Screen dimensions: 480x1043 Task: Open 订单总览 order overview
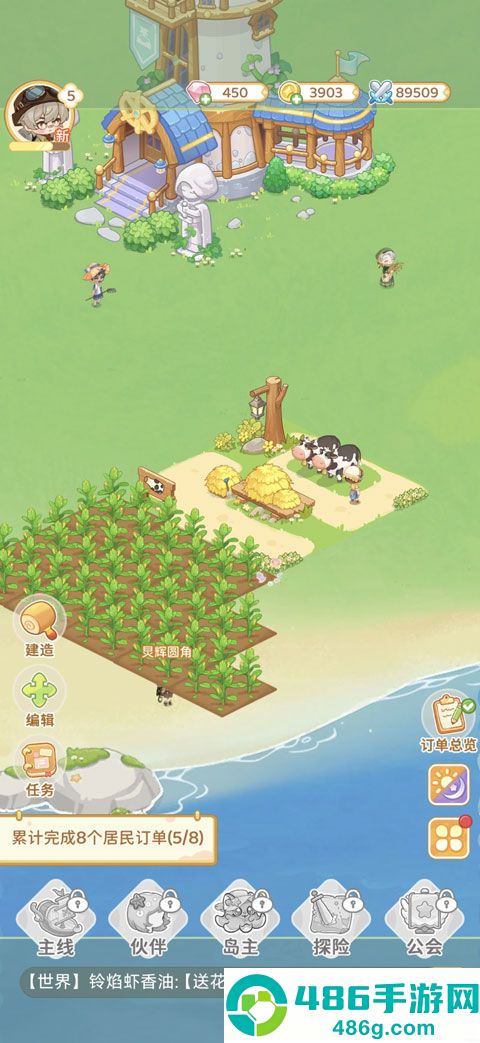(x=449, y=723)
